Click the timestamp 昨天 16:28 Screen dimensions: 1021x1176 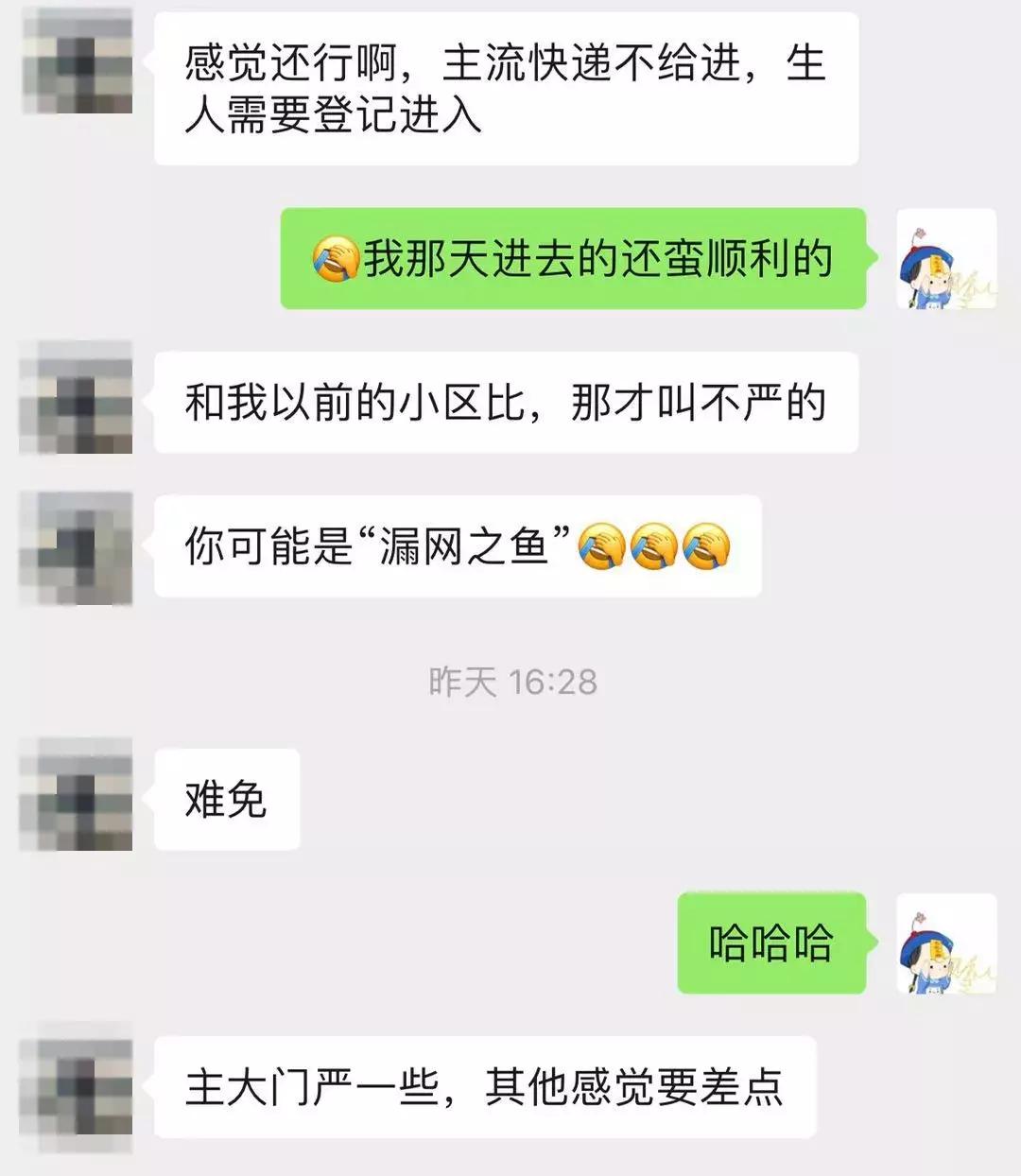(x=510, y=682)
